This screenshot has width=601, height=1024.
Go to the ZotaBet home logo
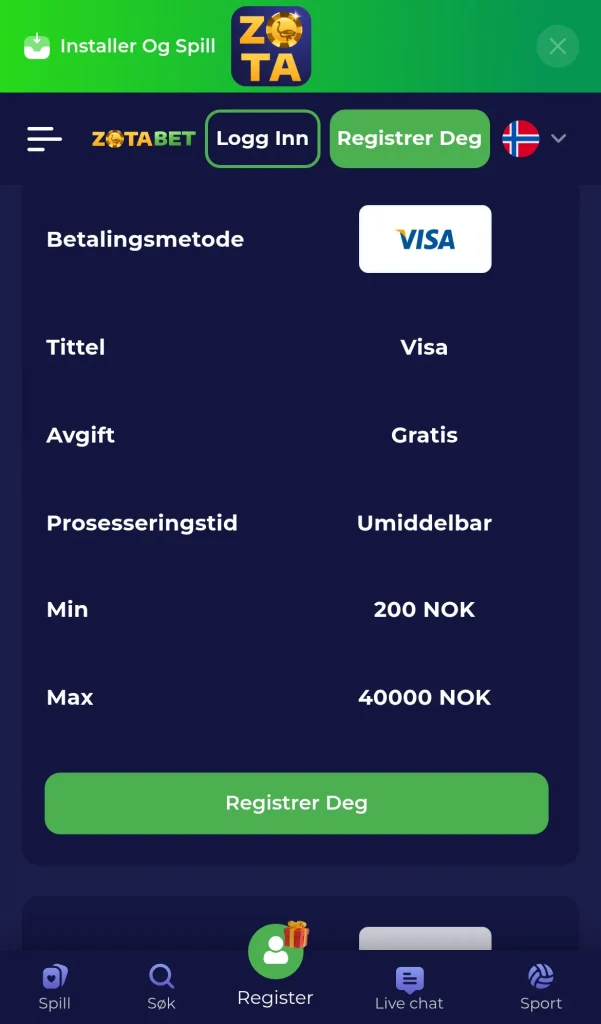pos(144,138)
